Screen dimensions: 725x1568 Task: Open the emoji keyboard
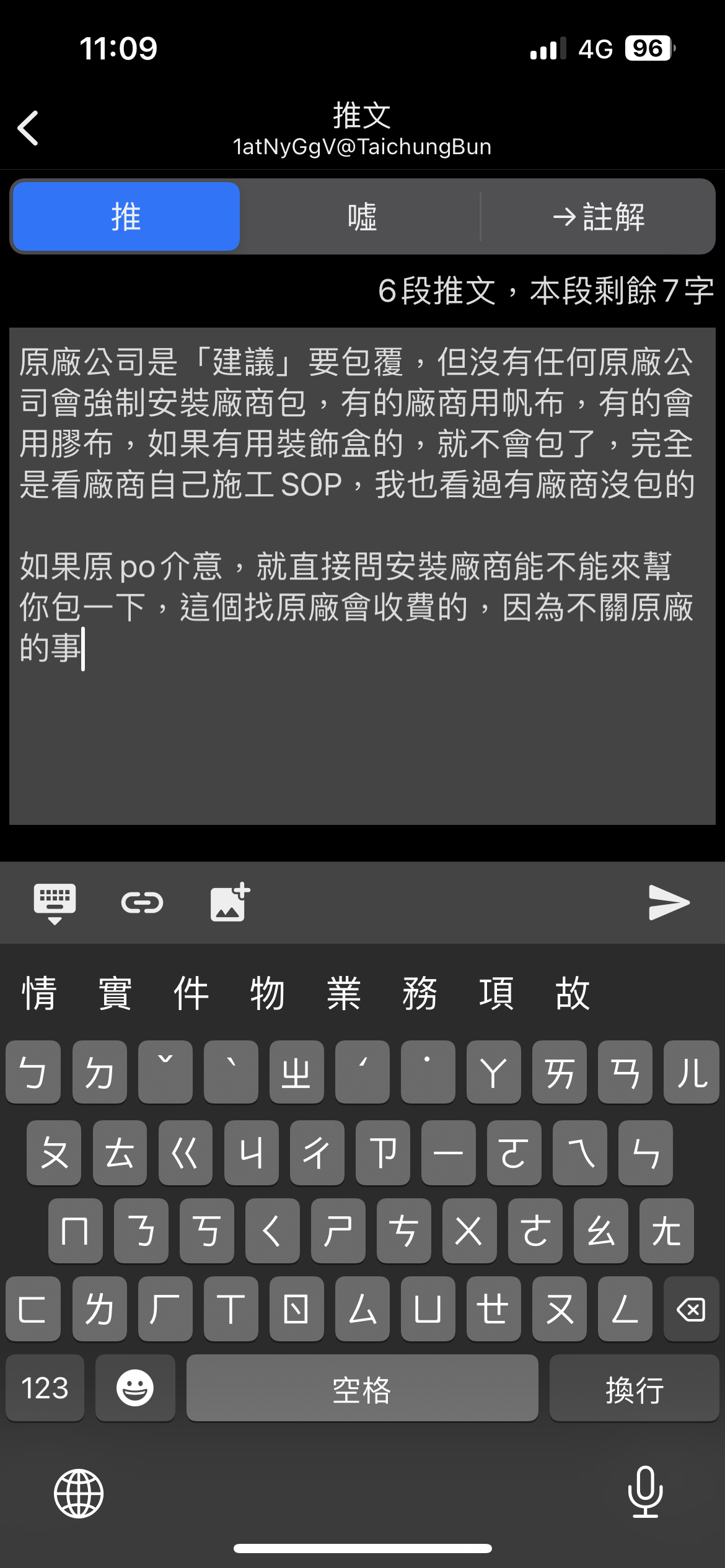[135, 1388]
